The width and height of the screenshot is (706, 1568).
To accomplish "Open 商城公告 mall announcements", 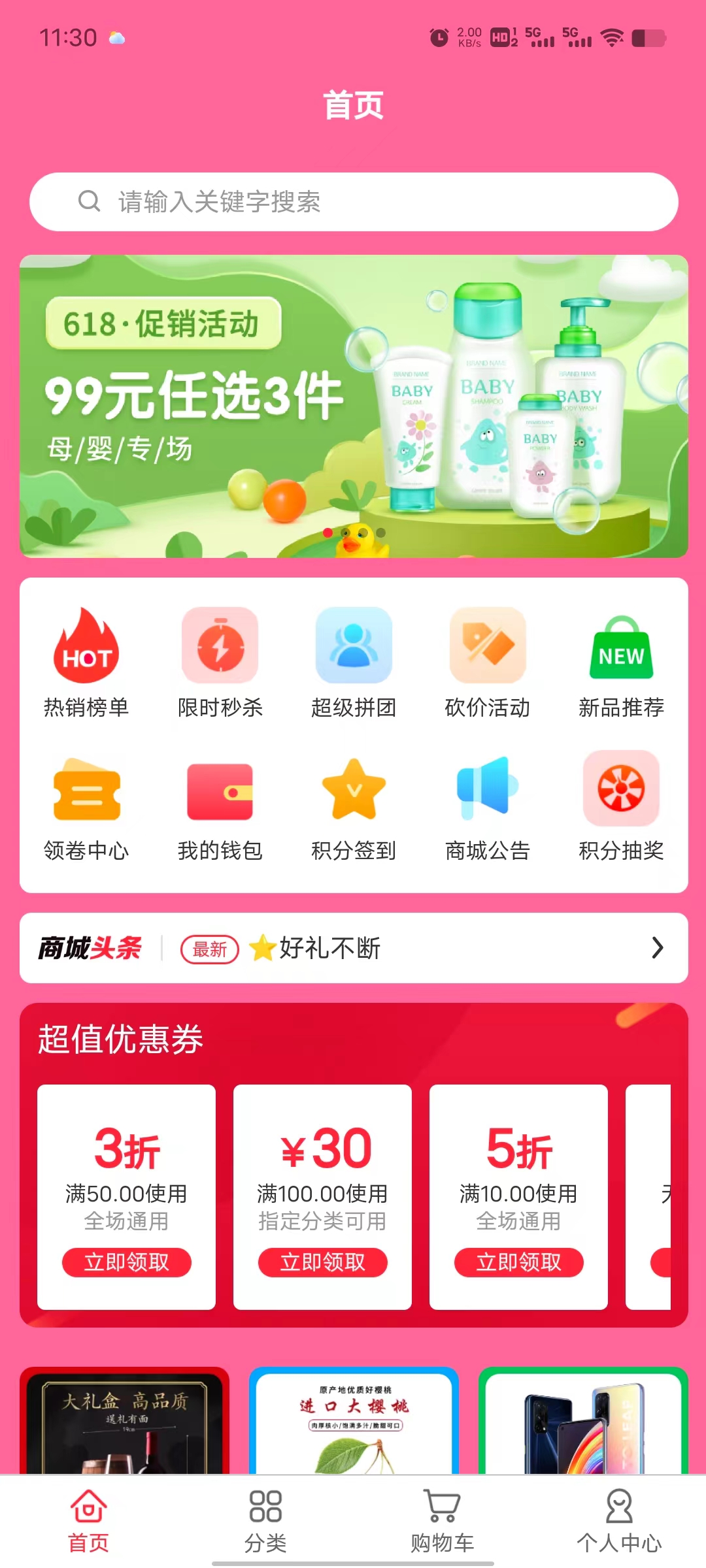I will pyautogui.click(x=488, y=808).
